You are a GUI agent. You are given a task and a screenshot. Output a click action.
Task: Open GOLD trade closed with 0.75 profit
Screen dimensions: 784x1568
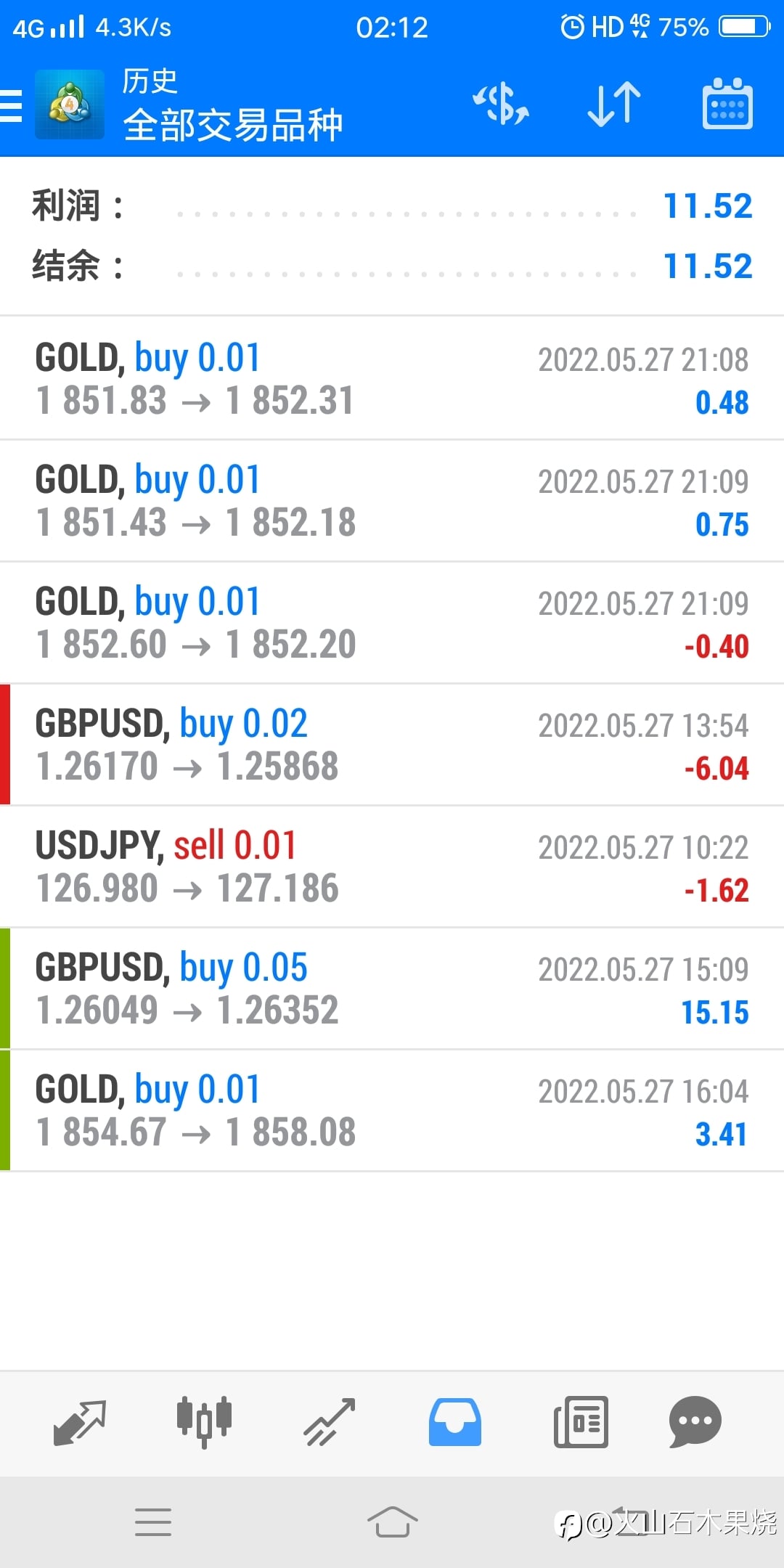tap(392, 501)
